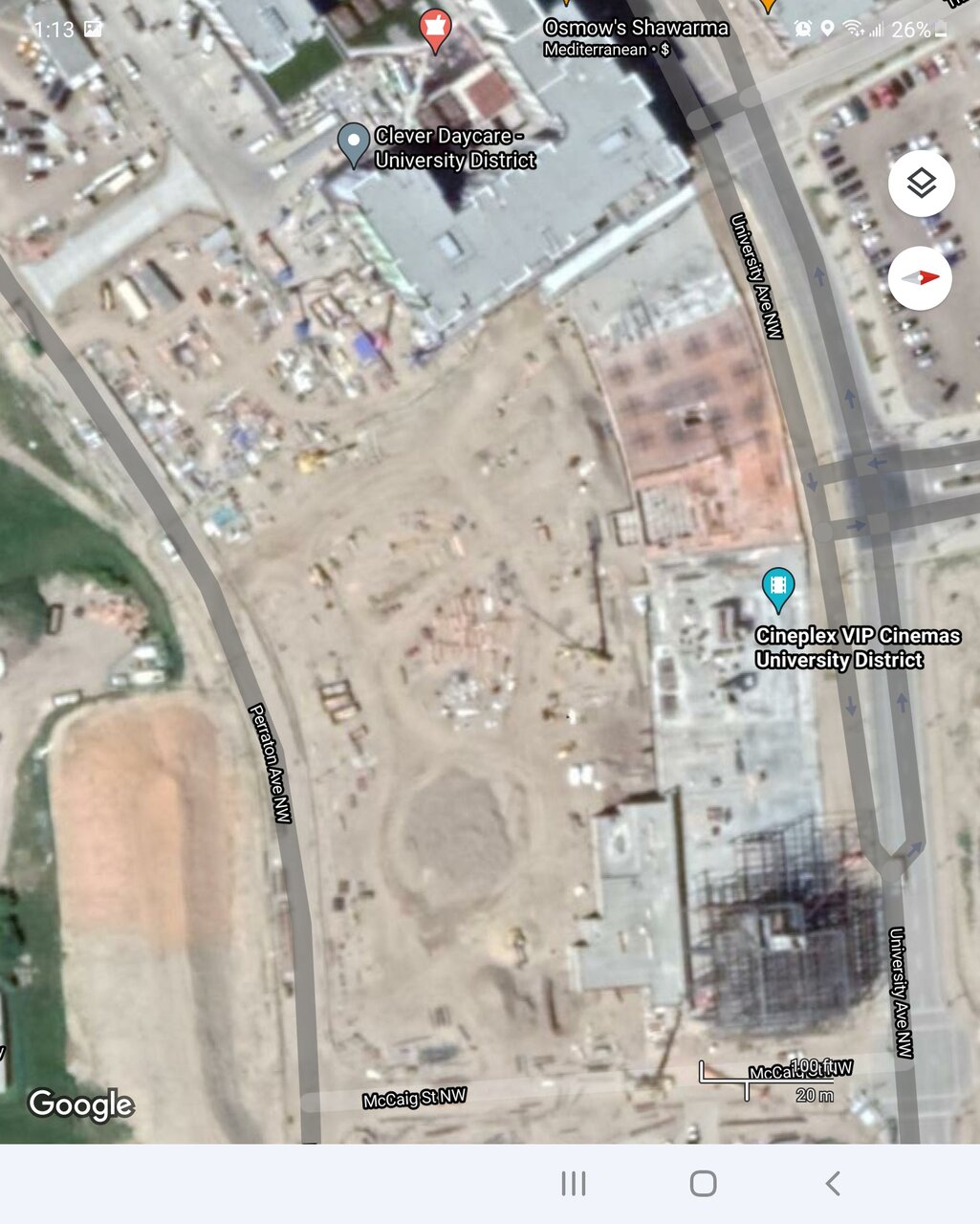Tap the compass to reset north
Image resolution: width=980 pixels, height=1224 pixels.
point(920,277)
